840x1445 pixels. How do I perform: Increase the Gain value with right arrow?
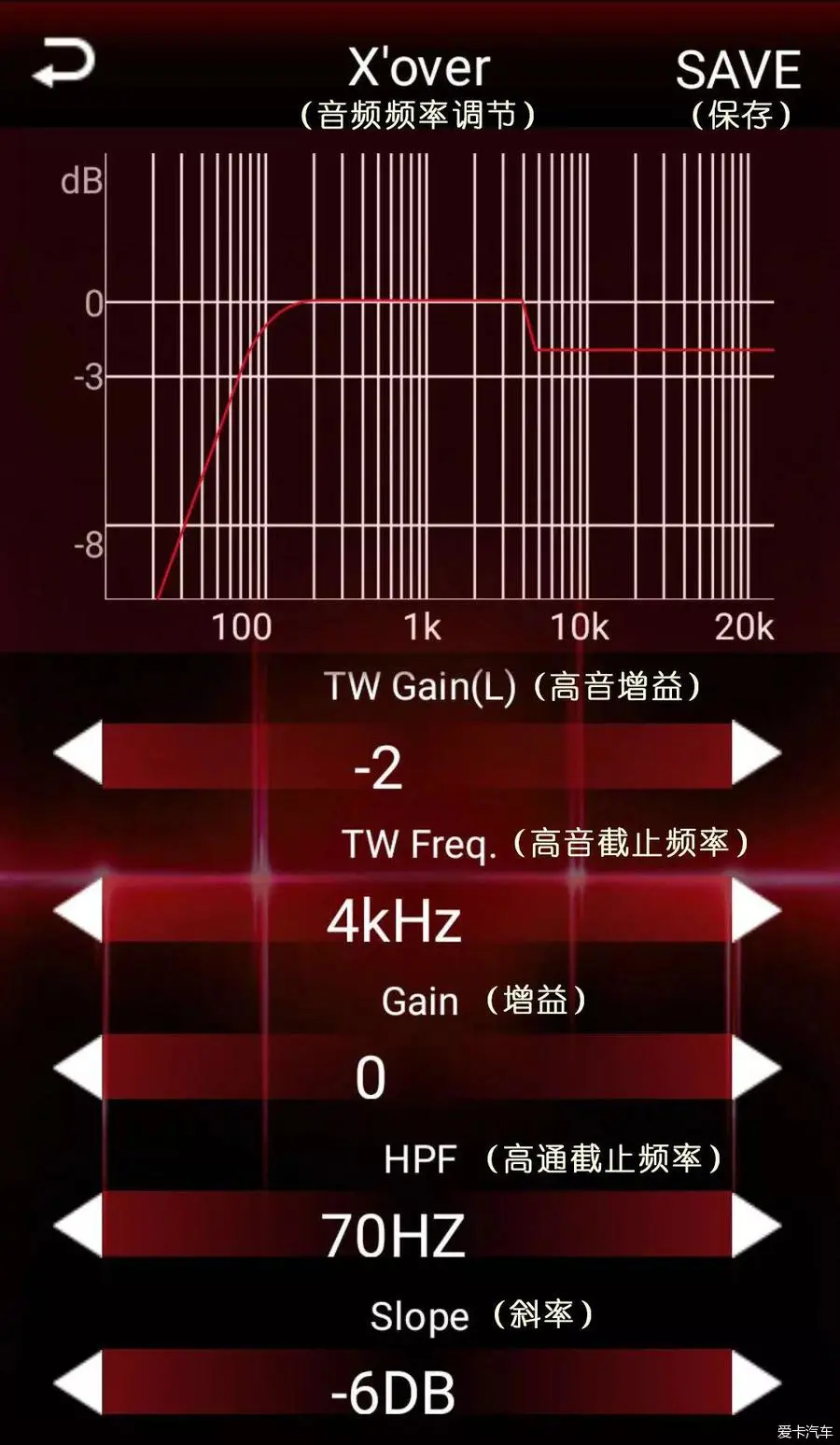pyautogui.click(x=755, y=1067)
